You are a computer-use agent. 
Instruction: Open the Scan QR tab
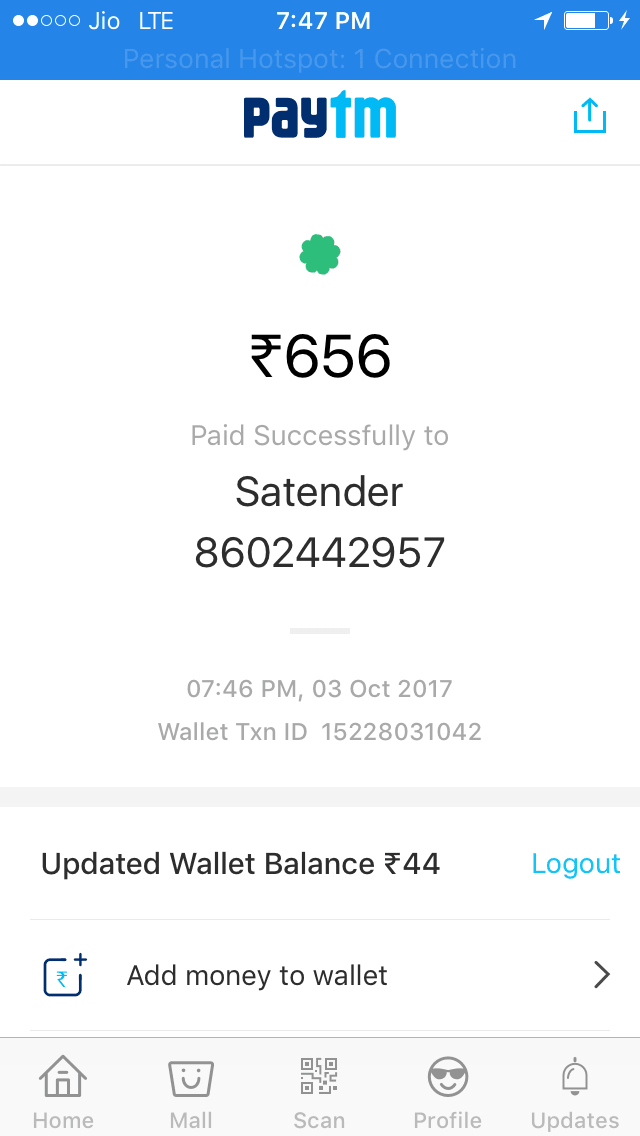point(319,1092)
